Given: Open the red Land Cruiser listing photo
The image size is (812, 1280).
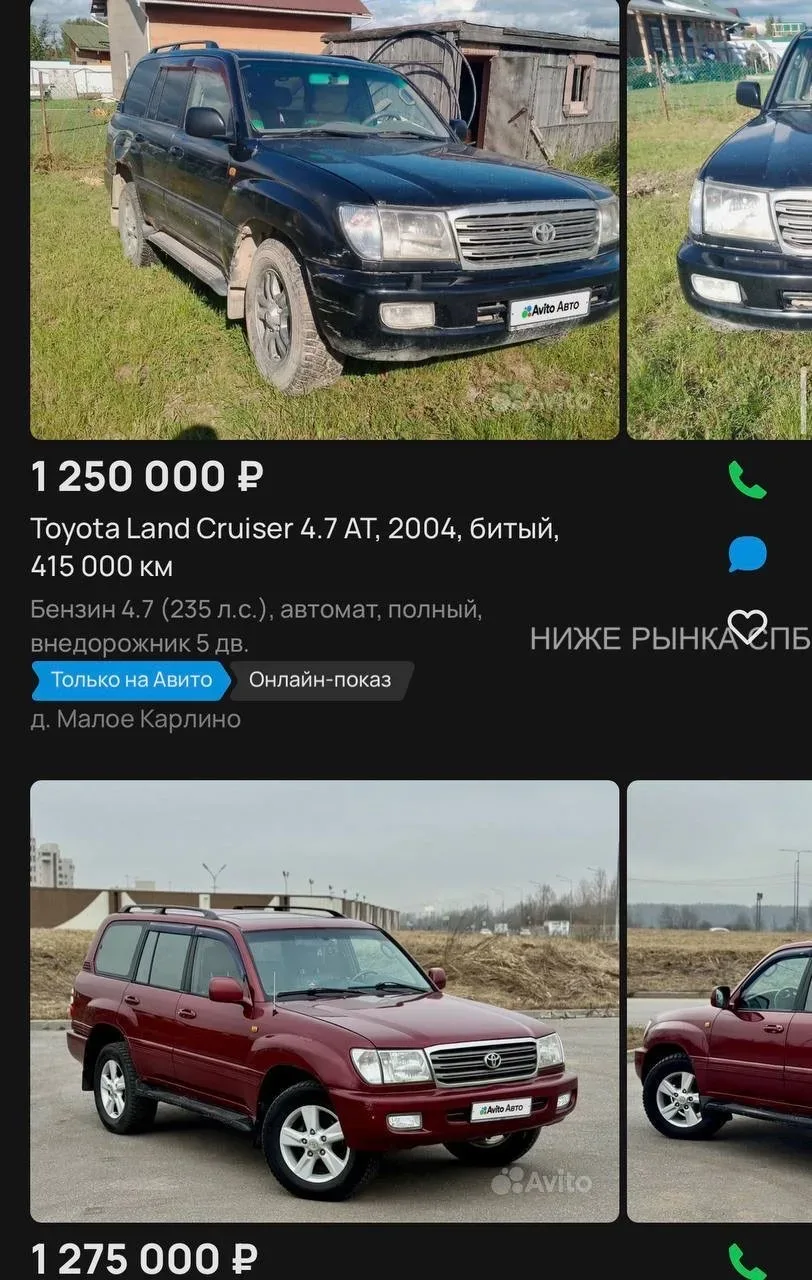Looking at the screenshot, I should point(324,1000).
